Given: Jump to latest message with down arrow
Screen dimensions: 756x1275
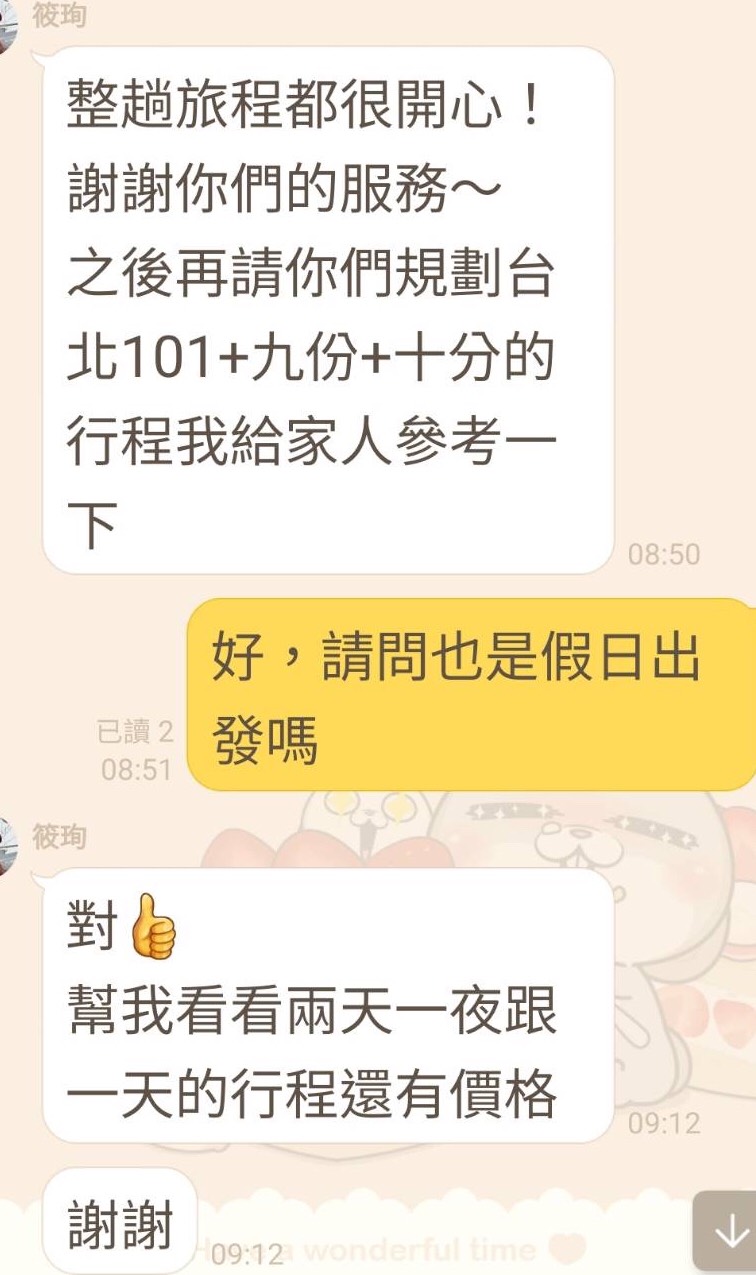Looking at the screenshot, I should coord(726,1230).
